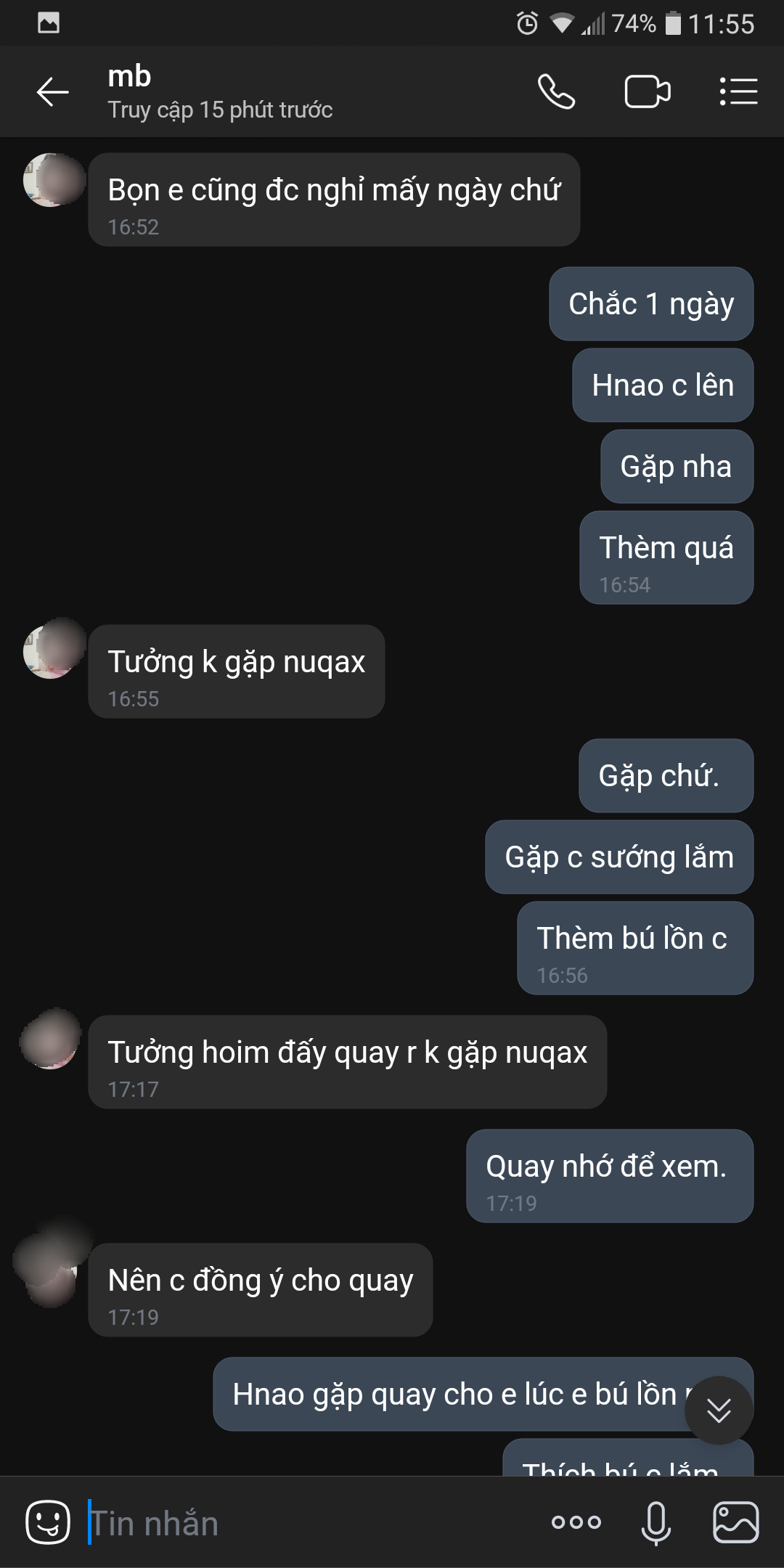Image resolution: width=784 pixels, height=1568 pixels.
Task: Attach a photo from the gallery
Action: 735,1522
